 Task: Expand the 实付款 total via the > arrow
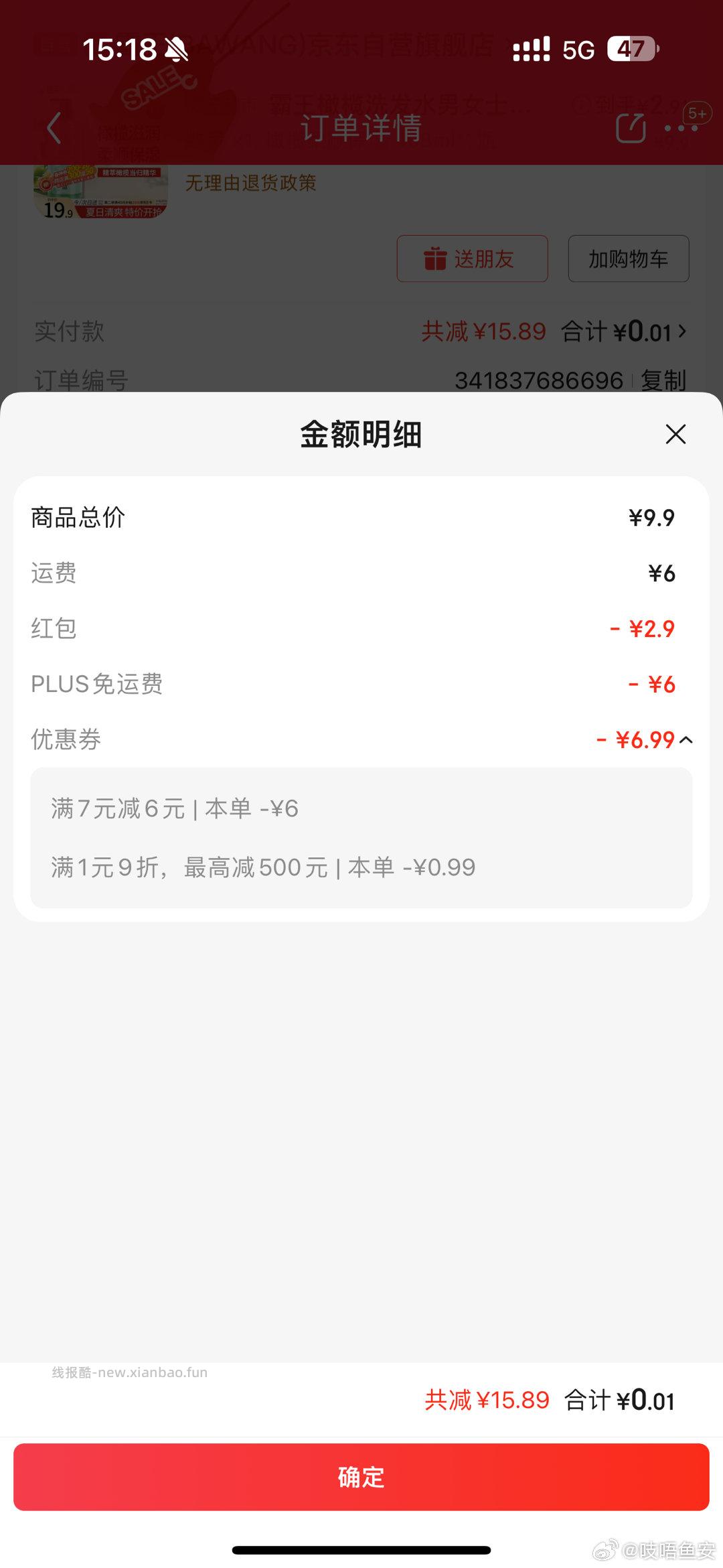click(681, 332)
